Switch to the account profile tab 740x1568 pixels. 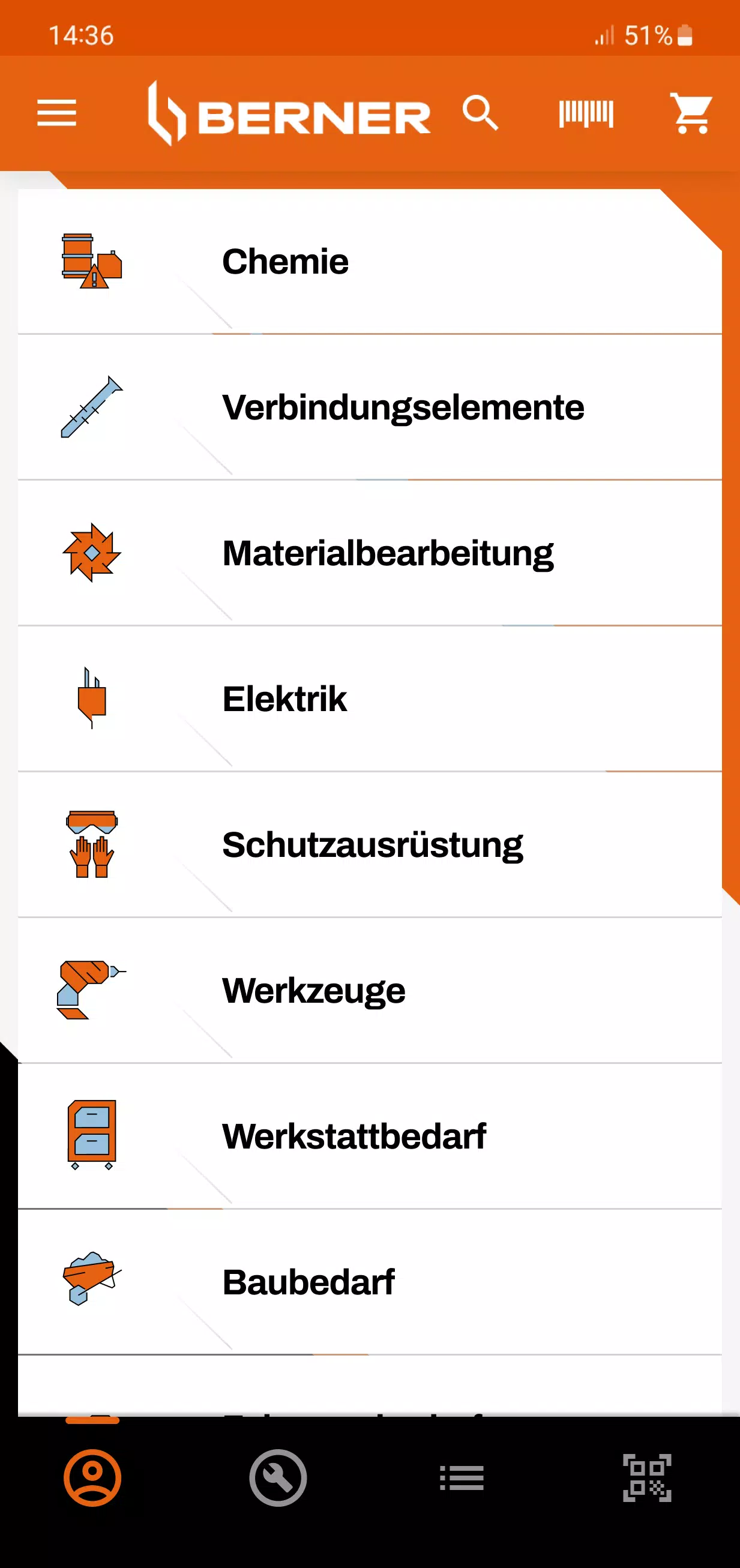92,1478
